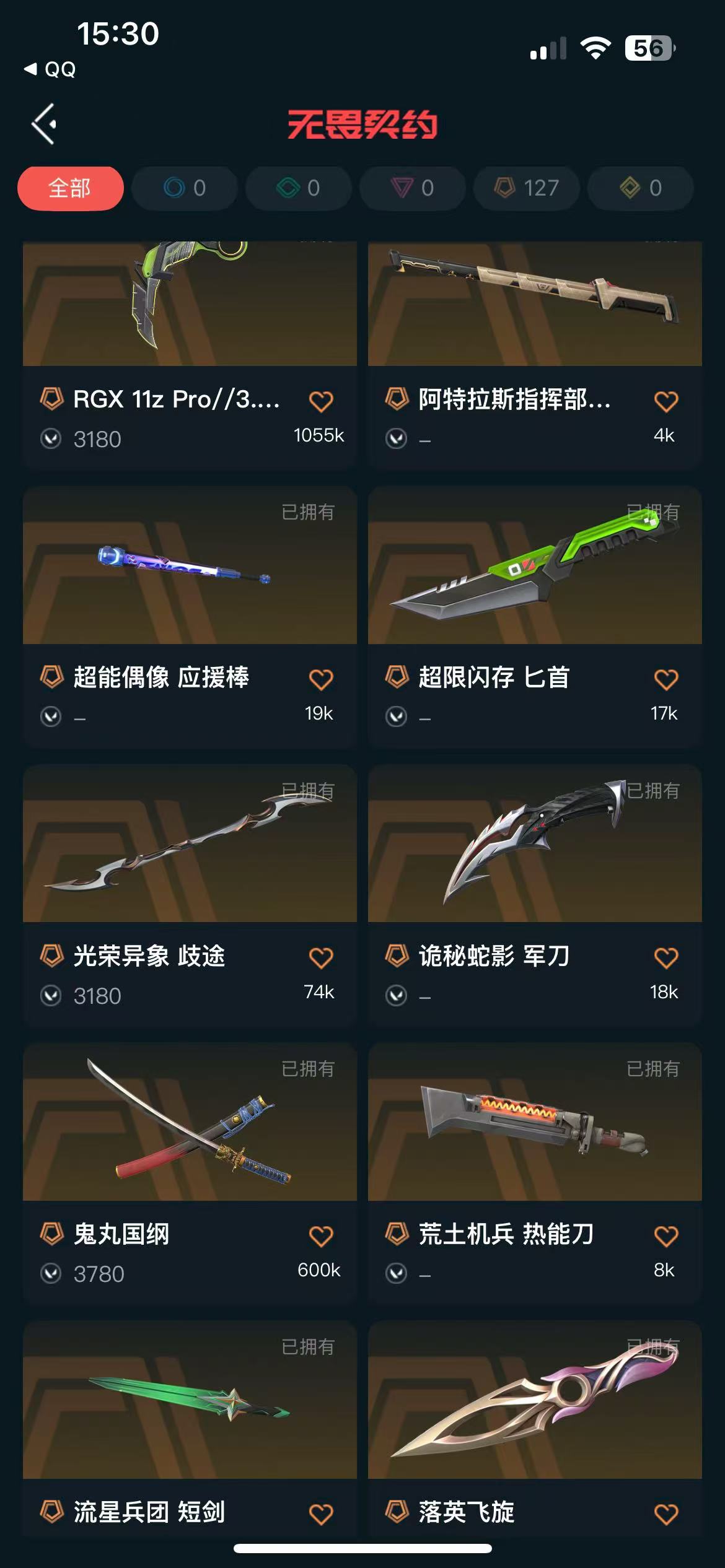This screenshot has width=725, height=1568.
Task: Like the RGX 11z Pro skin
Action: point(321,401)
